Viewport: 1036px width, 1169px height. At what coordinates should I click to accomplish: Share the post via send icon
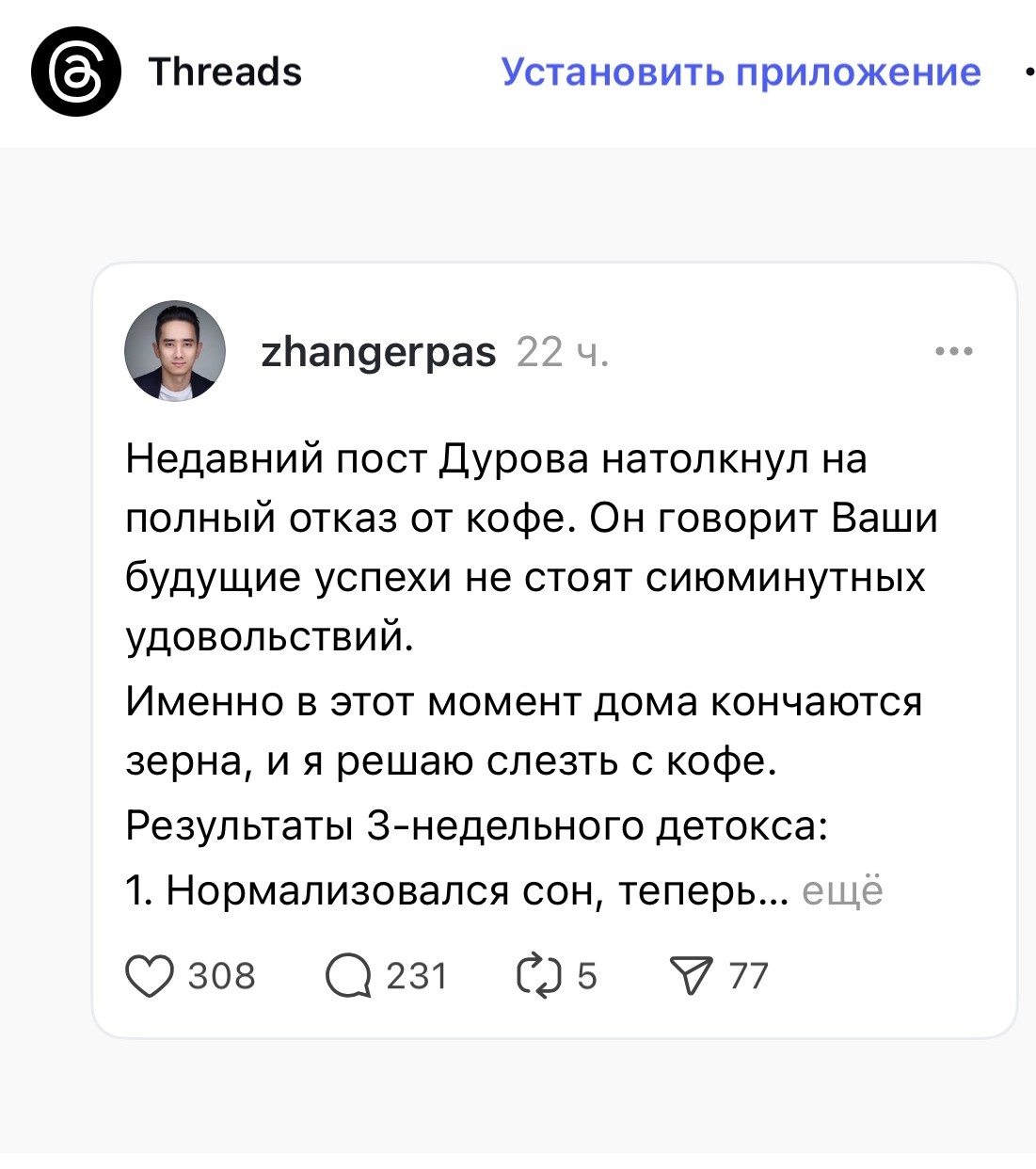tap(692, 976)
